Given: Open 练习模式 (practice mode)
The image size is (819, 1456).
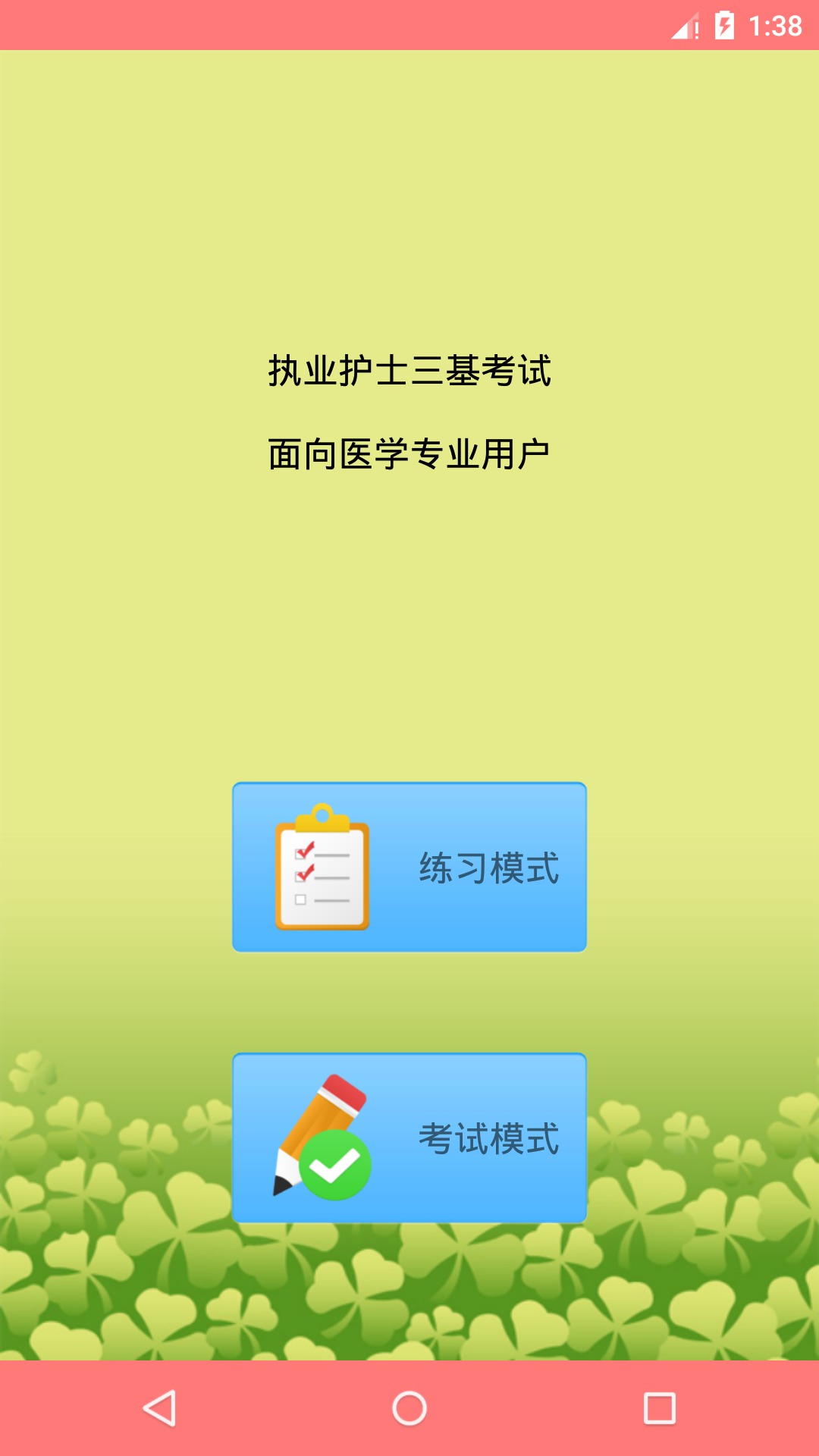Looking at the screenshot, I should pyautogui.click(x=409, y=868).
